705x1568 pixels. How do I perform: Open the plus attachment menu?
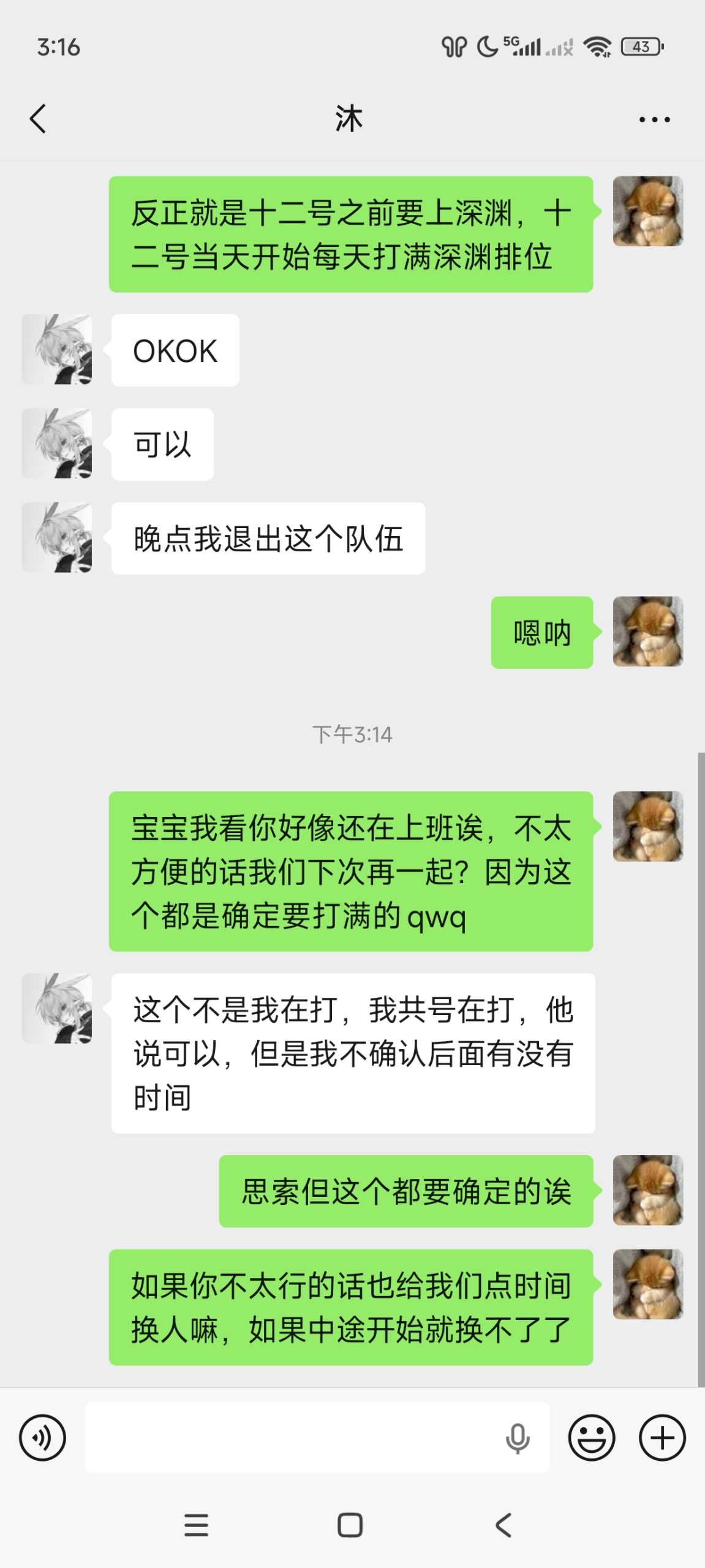point(662,1438)
